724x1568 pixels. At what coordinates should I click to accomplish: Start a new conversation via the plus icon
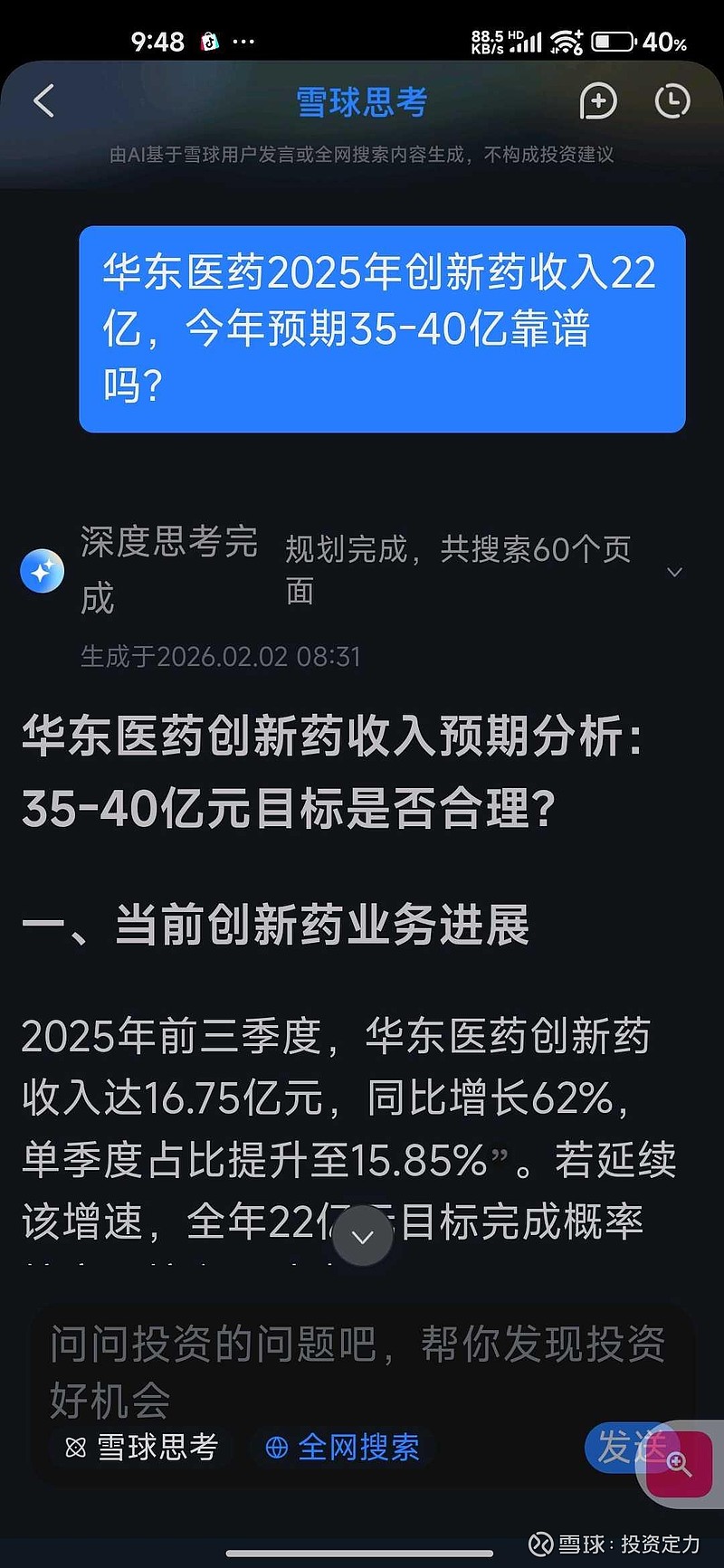598,101
